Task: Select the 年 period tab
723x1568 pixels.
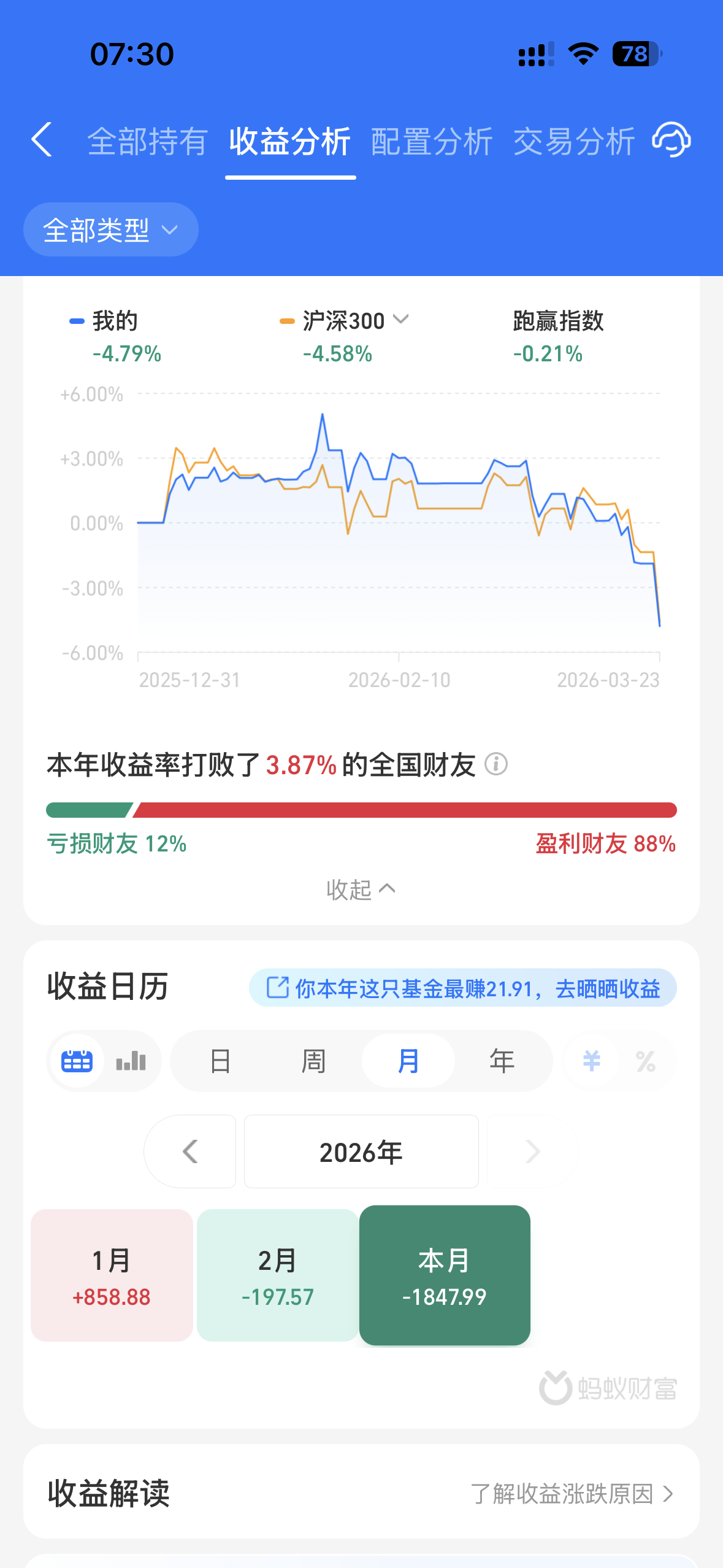Action: coord(502,1061)
